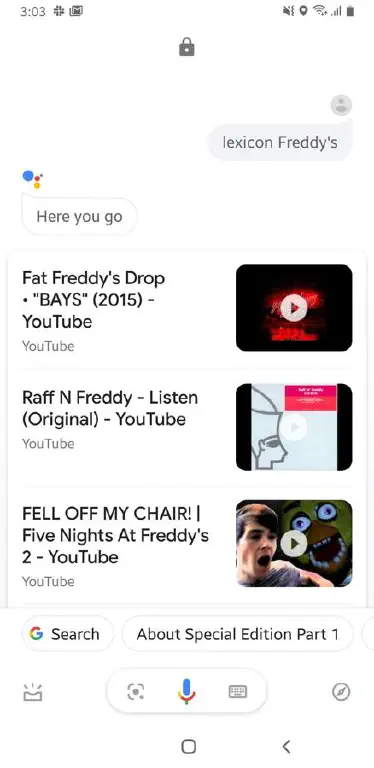The height and width of the screenshot is (768, 374).
Task: Tap the Google Search chip
Action: pyautogui.click(x=67, y=634)
